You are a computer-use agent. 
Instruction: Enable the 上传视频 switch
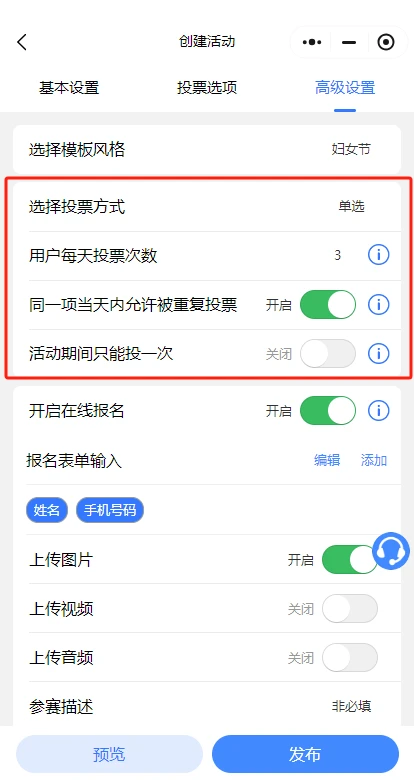(x=350, y=608)
